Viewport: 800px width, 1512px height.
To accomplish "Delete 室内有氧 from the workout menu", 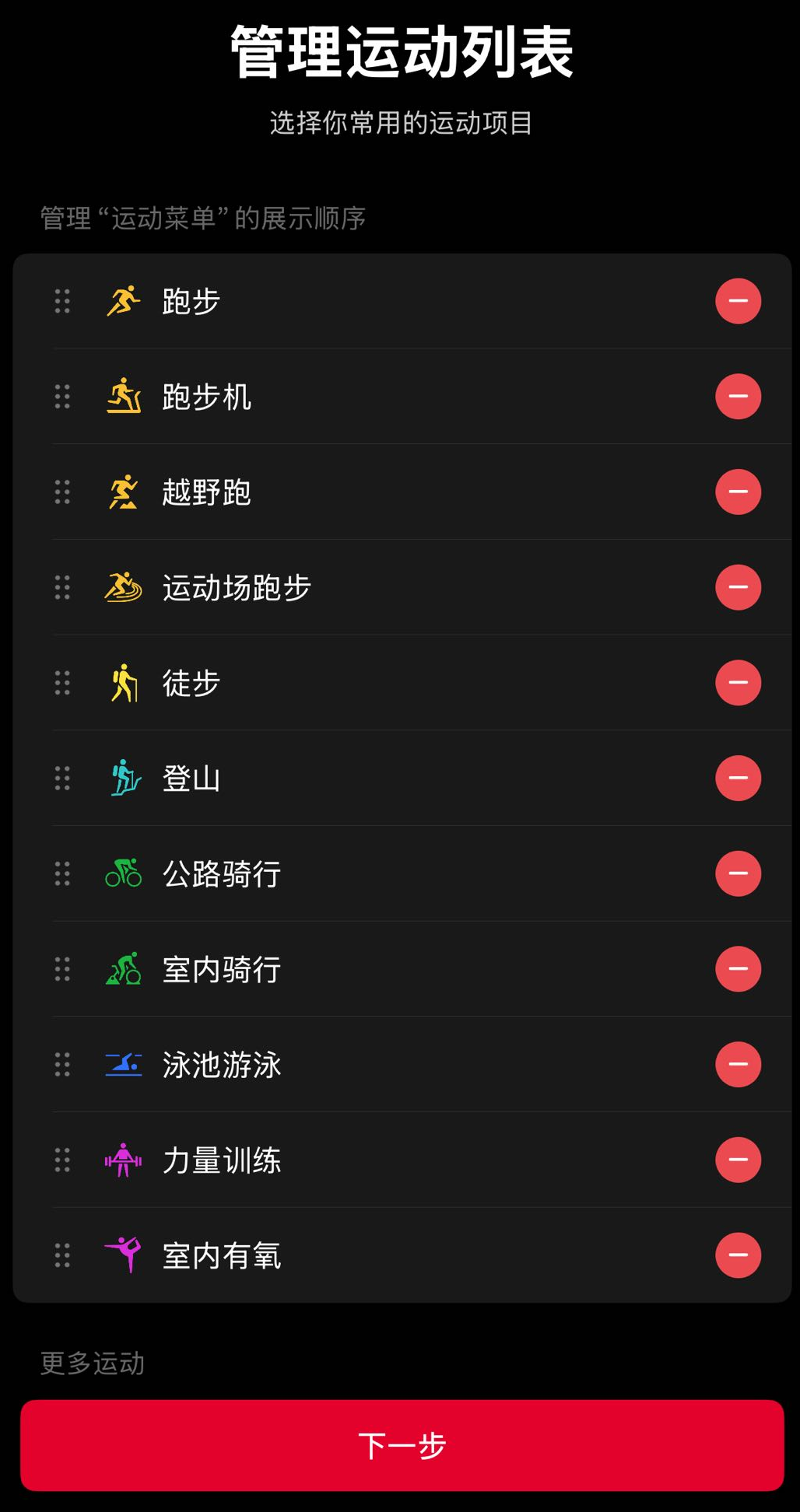I will point(738,1255).
